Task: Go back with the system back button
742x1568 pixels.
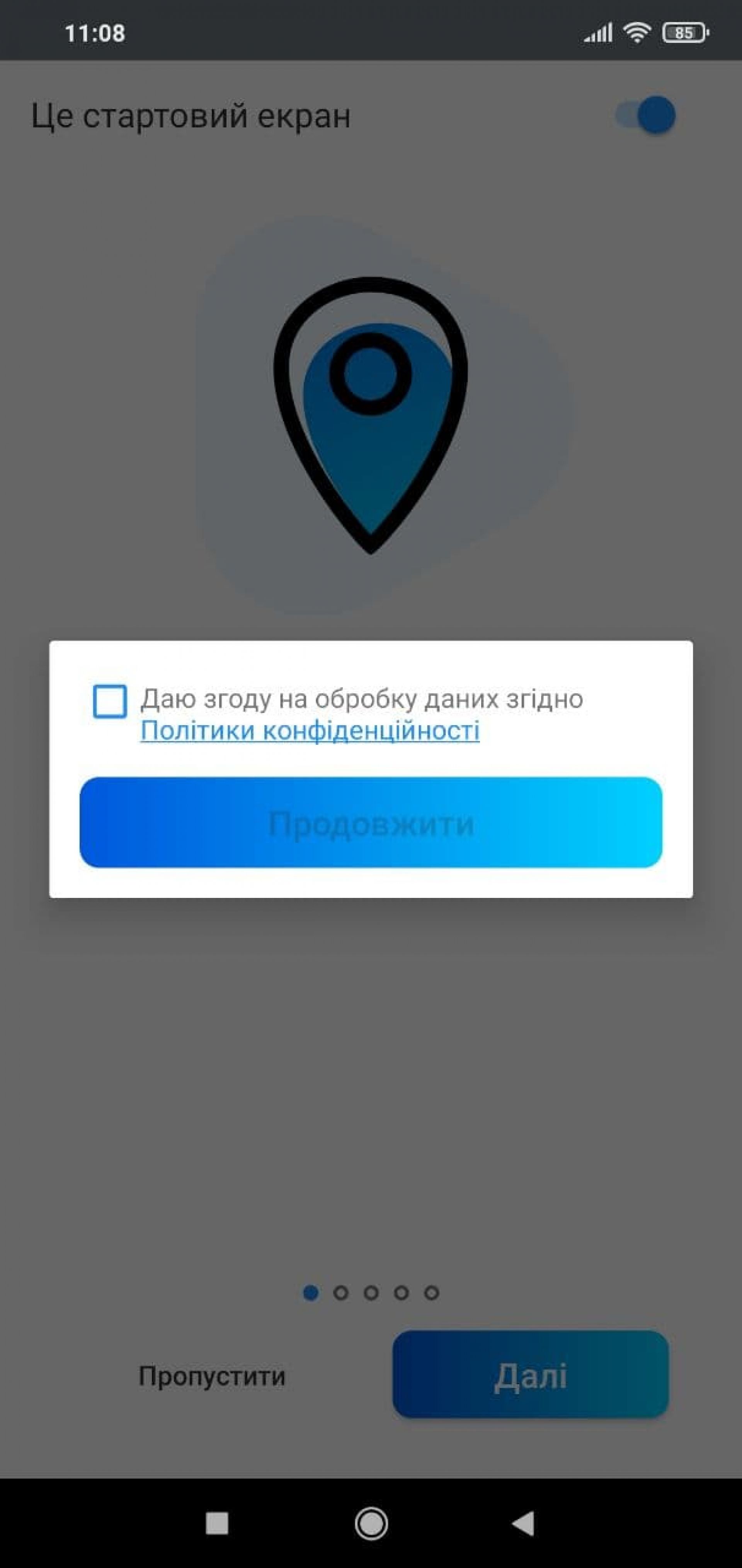Action: 523,1524
